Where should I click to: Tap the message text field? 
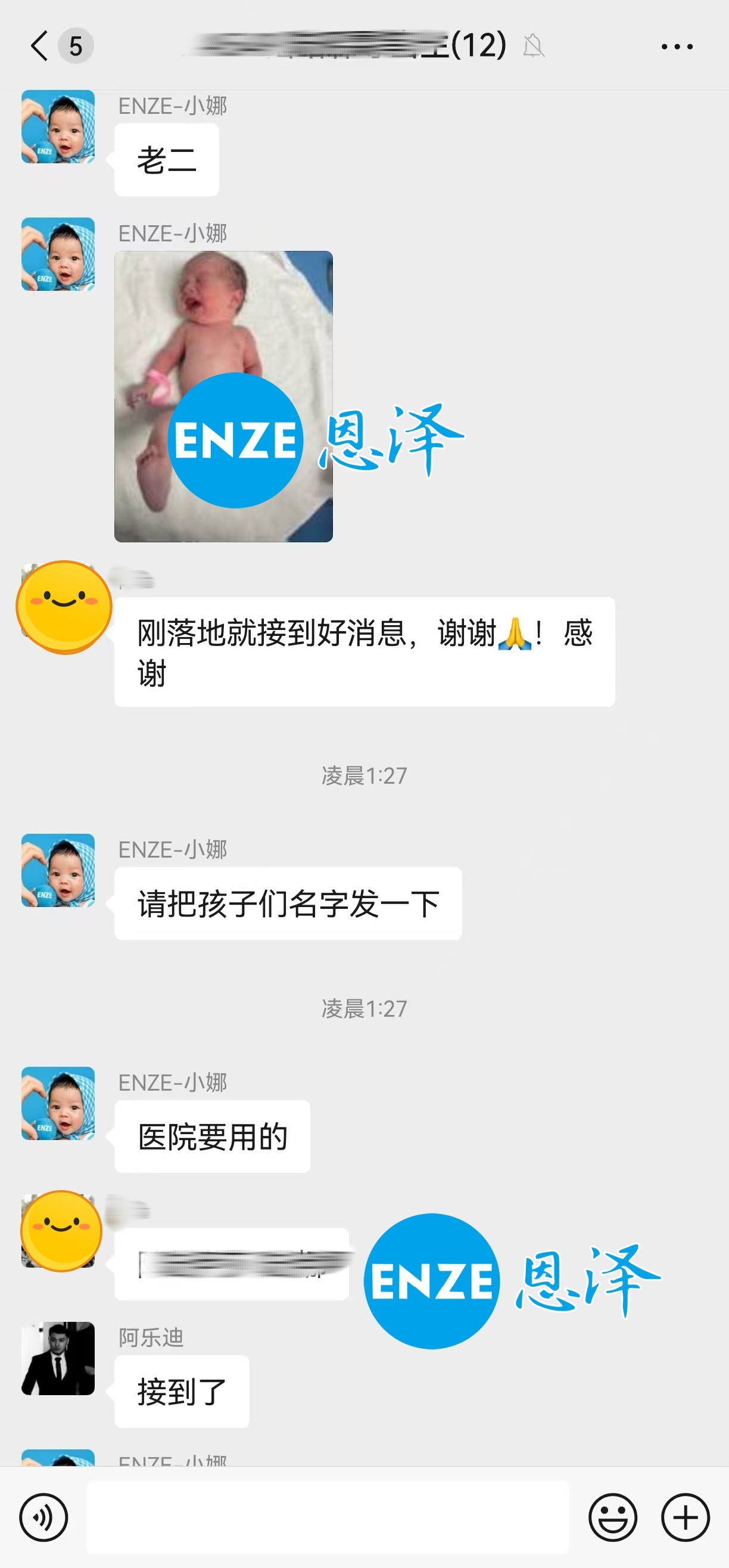(328, 1517)
